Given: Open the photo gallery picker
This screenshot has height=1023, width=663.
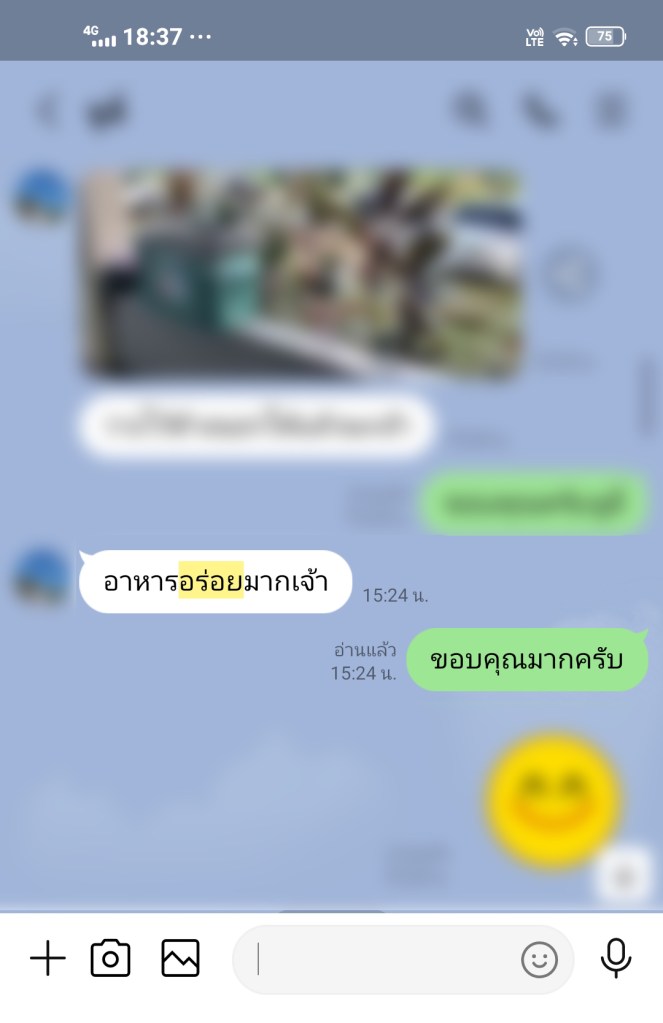Looking at the screenshot, I should tap(181, 959).
